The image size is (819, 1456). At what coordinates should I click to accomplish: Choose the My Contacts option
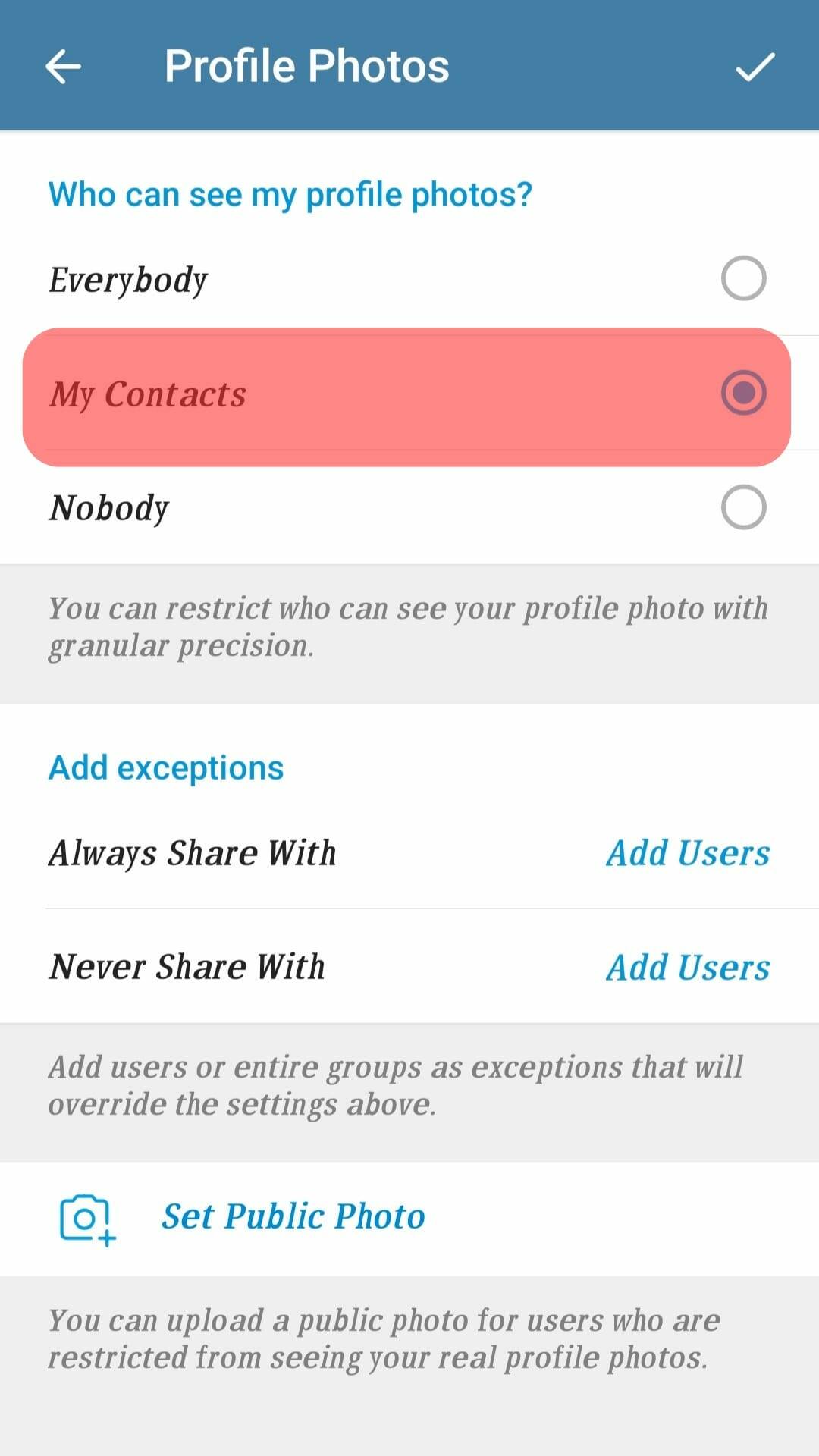point(742,393)
